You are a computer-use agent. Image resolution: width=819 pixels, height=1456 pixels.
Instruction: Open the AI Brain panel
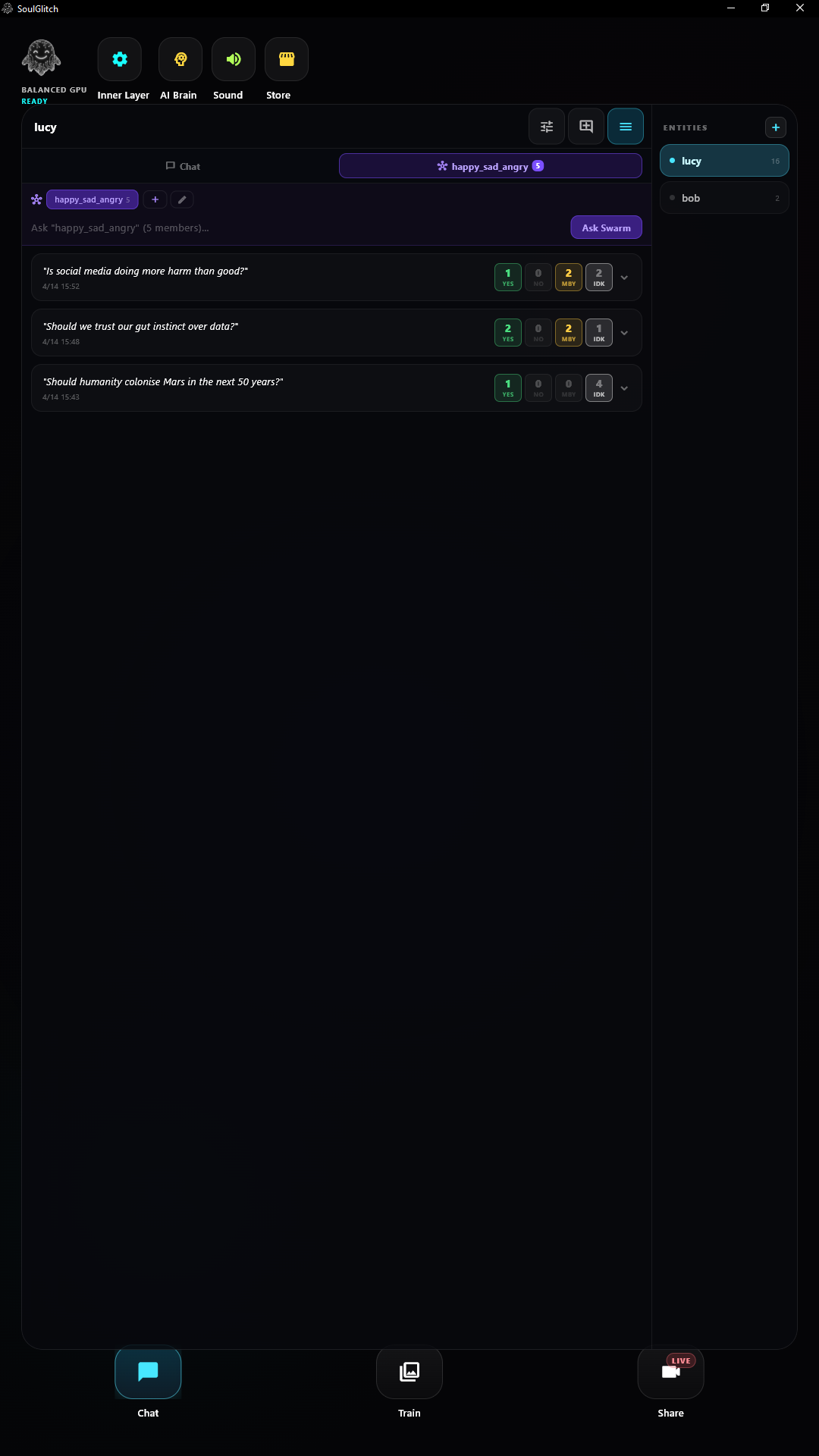click(180, 60)
